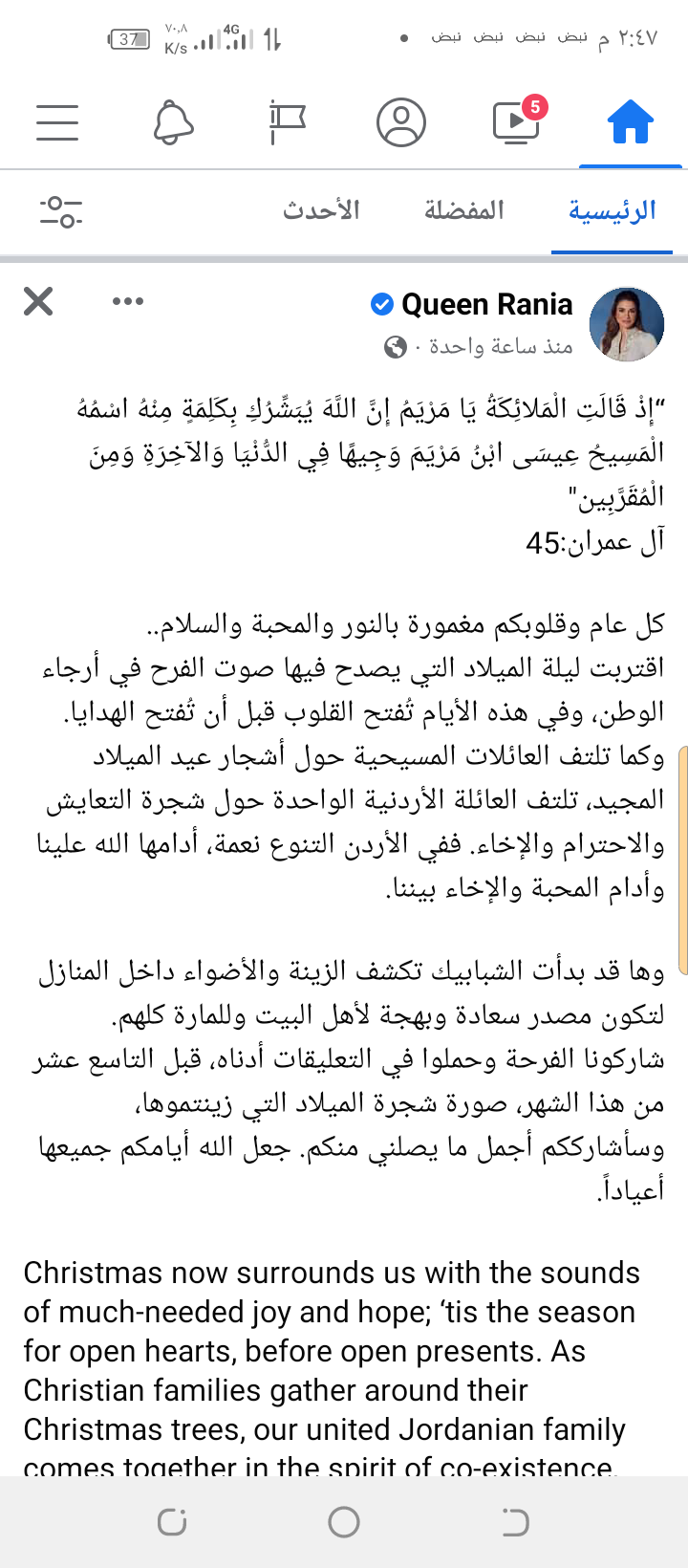Screen dimensions: 688x1568
Task: Go to Home feed via the house icon
Action: 629,122
